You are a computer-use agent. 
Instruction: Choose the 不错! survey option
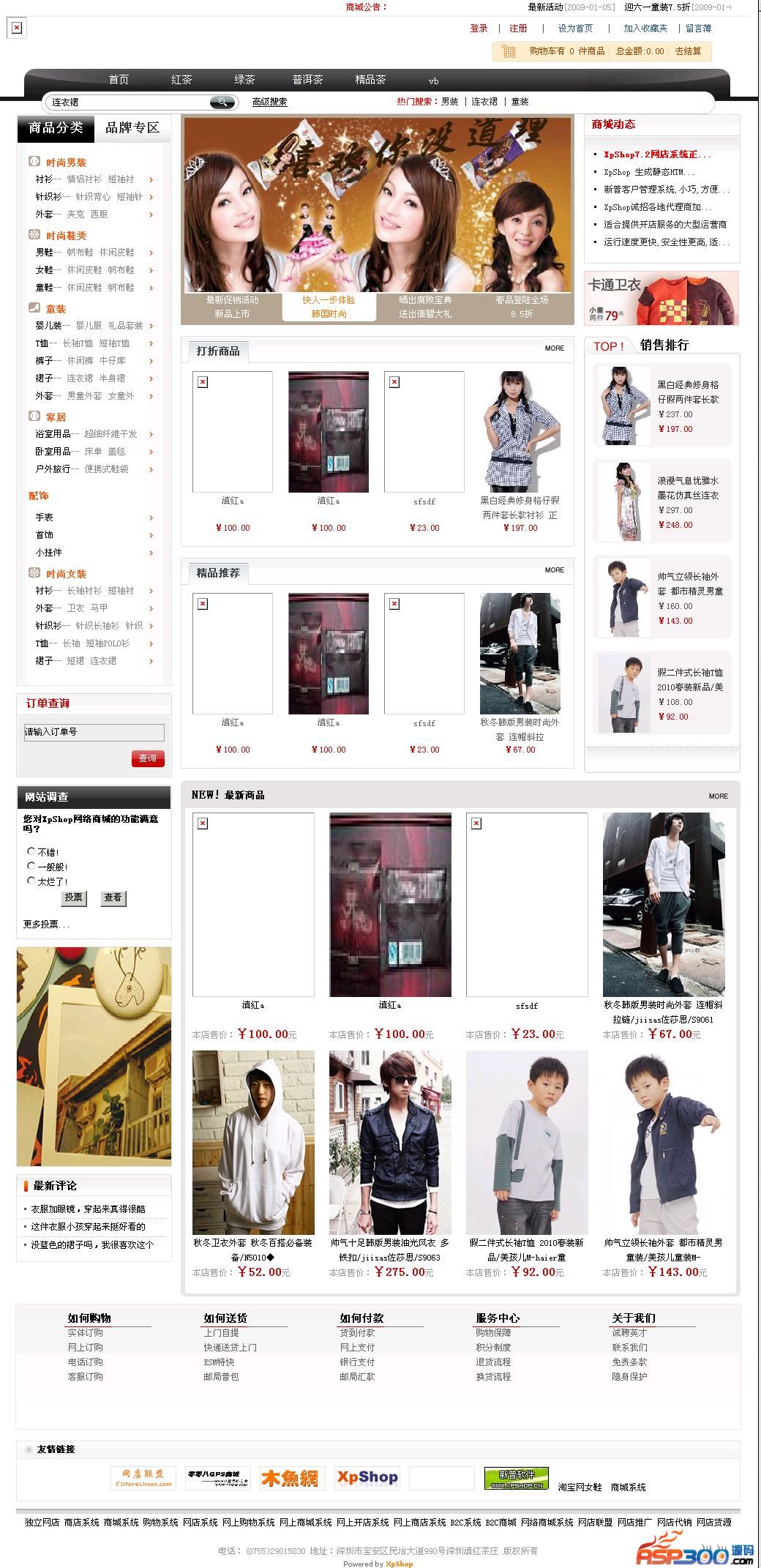click(x=31, y=851)
